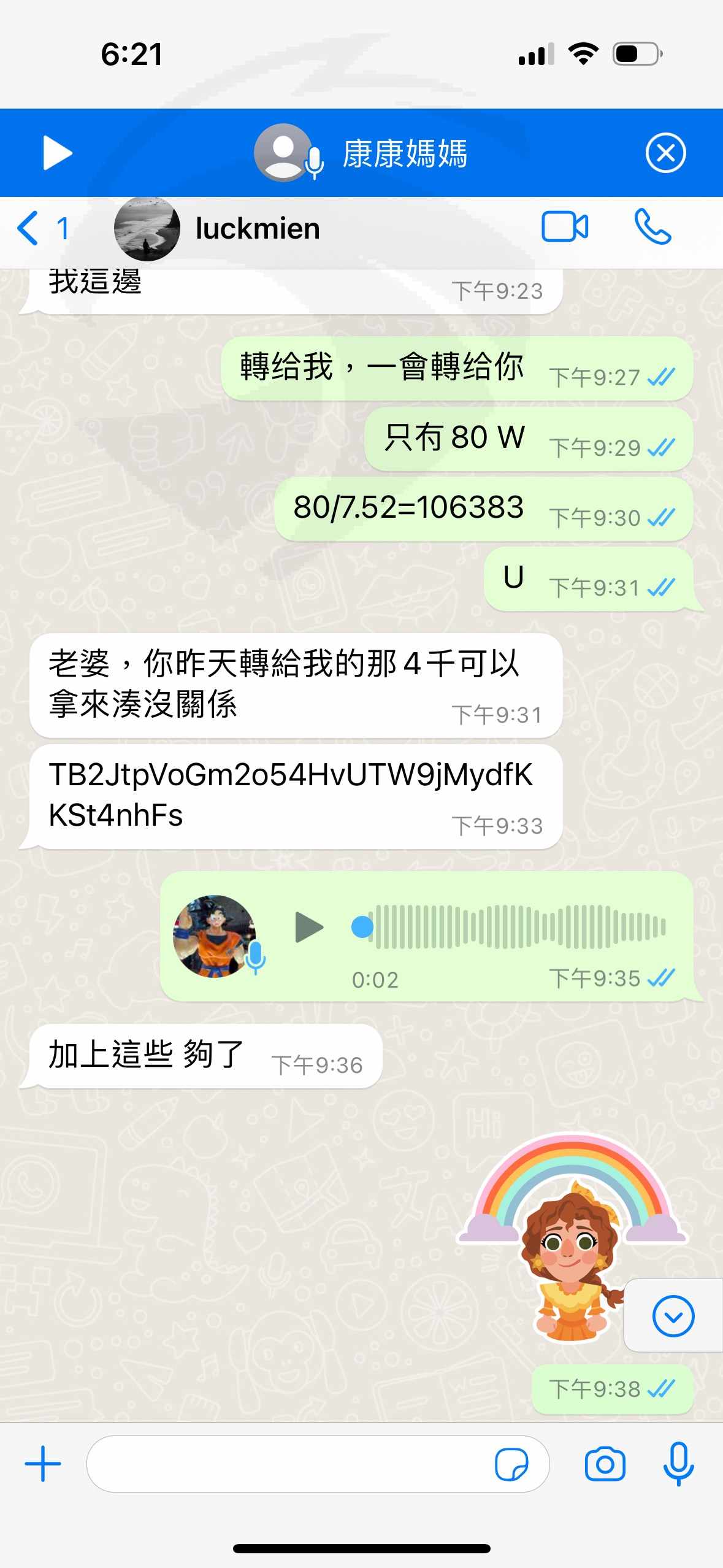This screenshot has height=1568, width=723.
Task: Play the 0:02 voice message
Action: tap(308, 927)
